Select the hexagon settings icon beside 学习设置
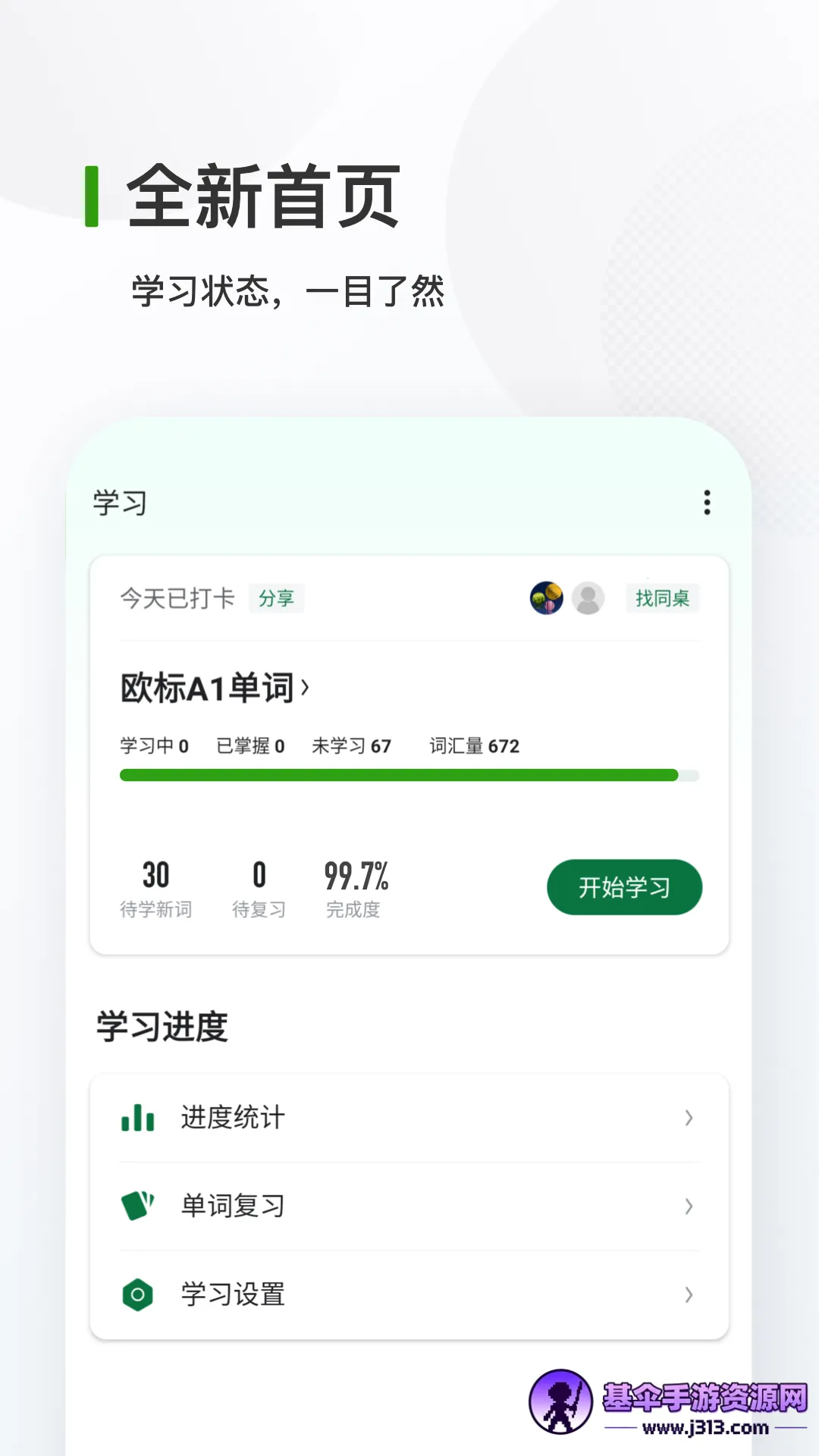819x1456 pixels. (x=136, y=1295)
